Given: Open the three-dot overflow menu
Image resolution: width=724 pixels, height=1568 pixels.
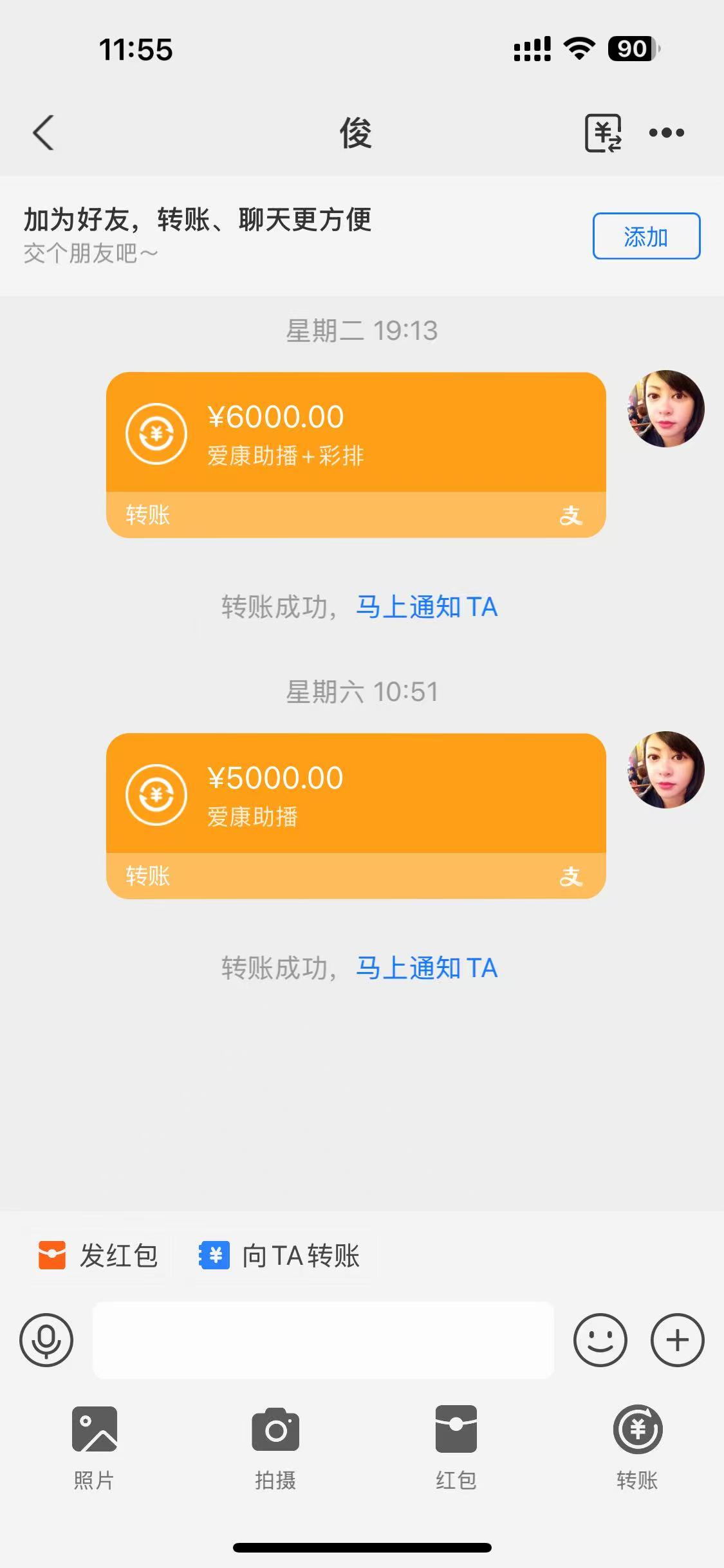Looking at the screenshot, I should tap(666, 133).
